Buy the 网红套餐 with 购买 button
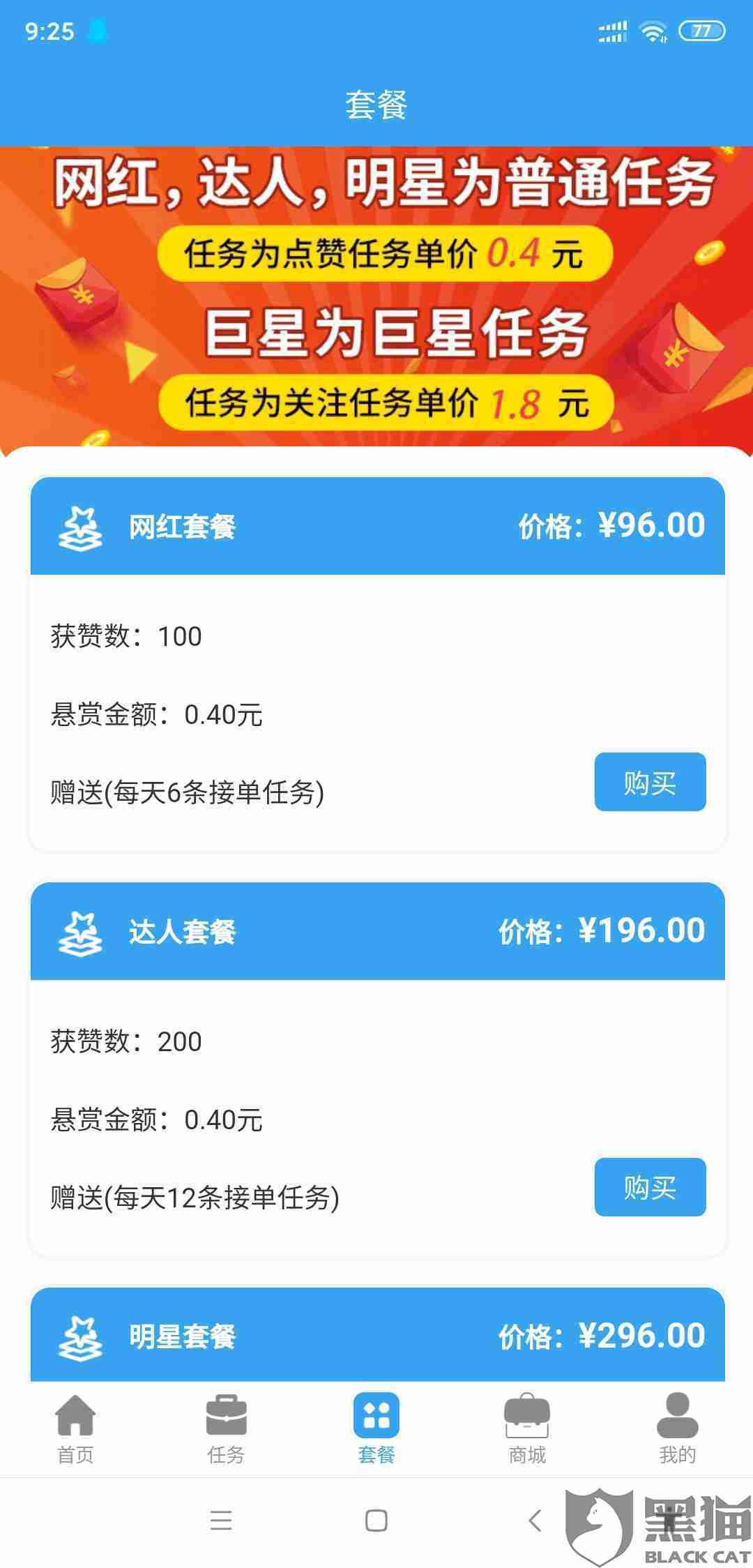 648,783
